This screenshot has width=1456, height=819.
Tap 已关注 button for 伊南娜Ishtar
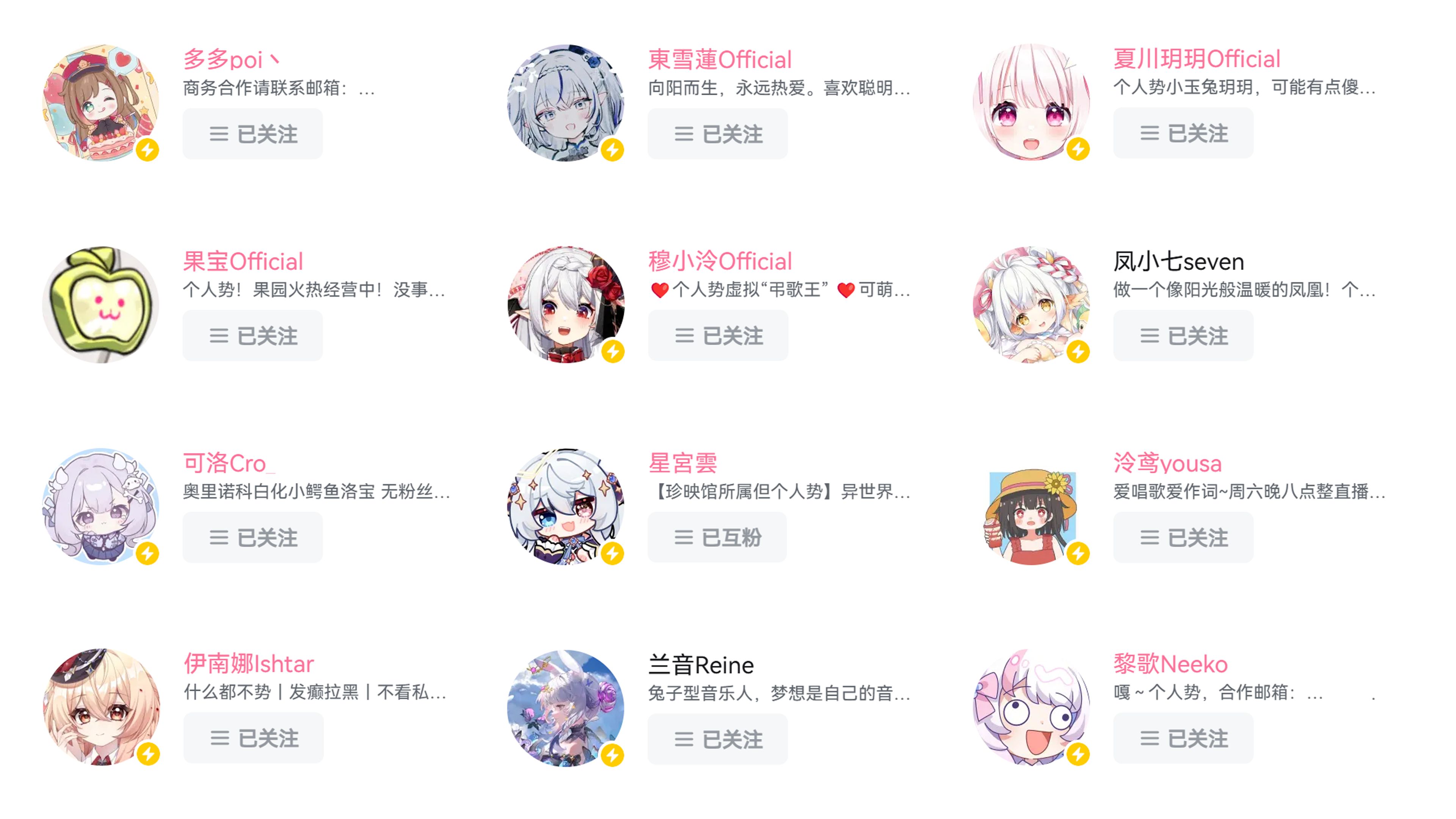pos(253,738)
